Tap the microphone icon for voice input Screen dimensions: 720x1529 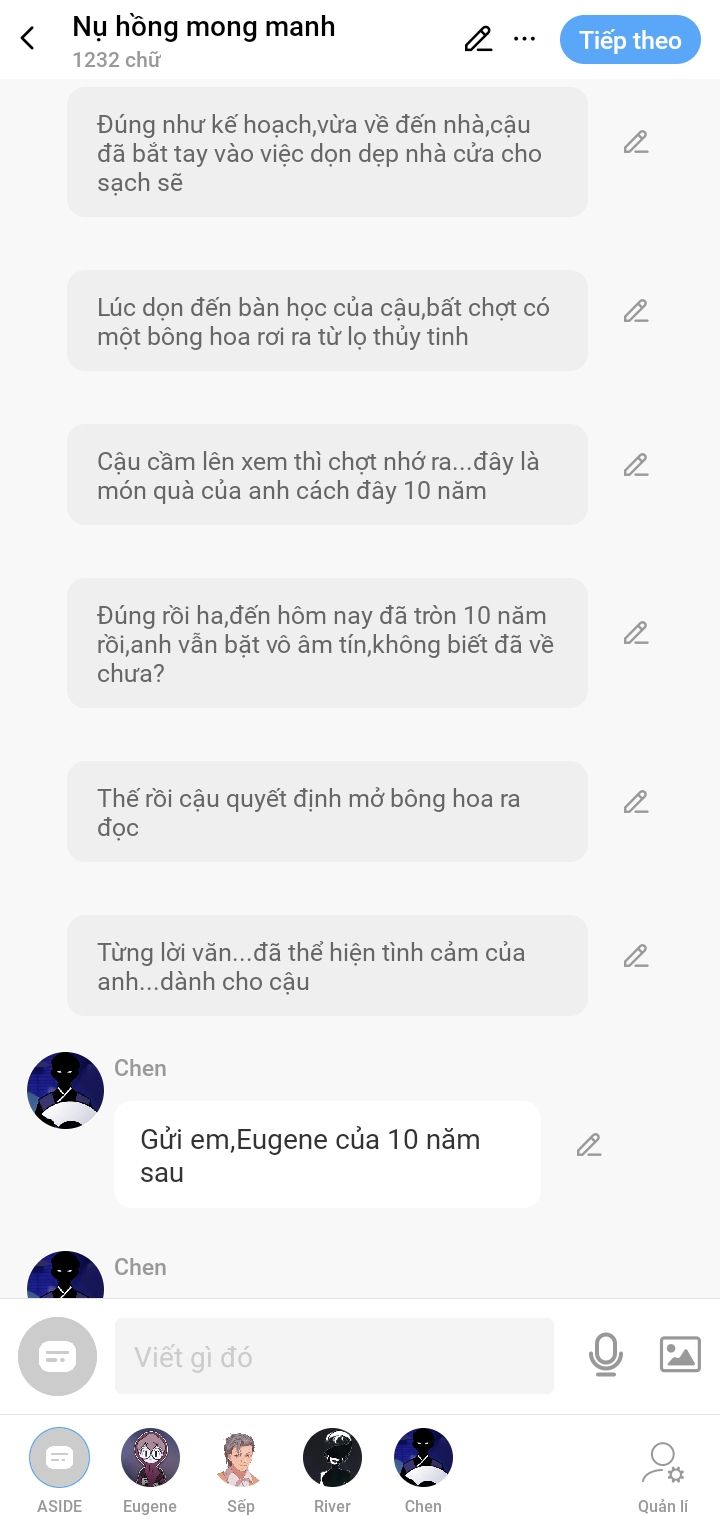pos(605,1355)
